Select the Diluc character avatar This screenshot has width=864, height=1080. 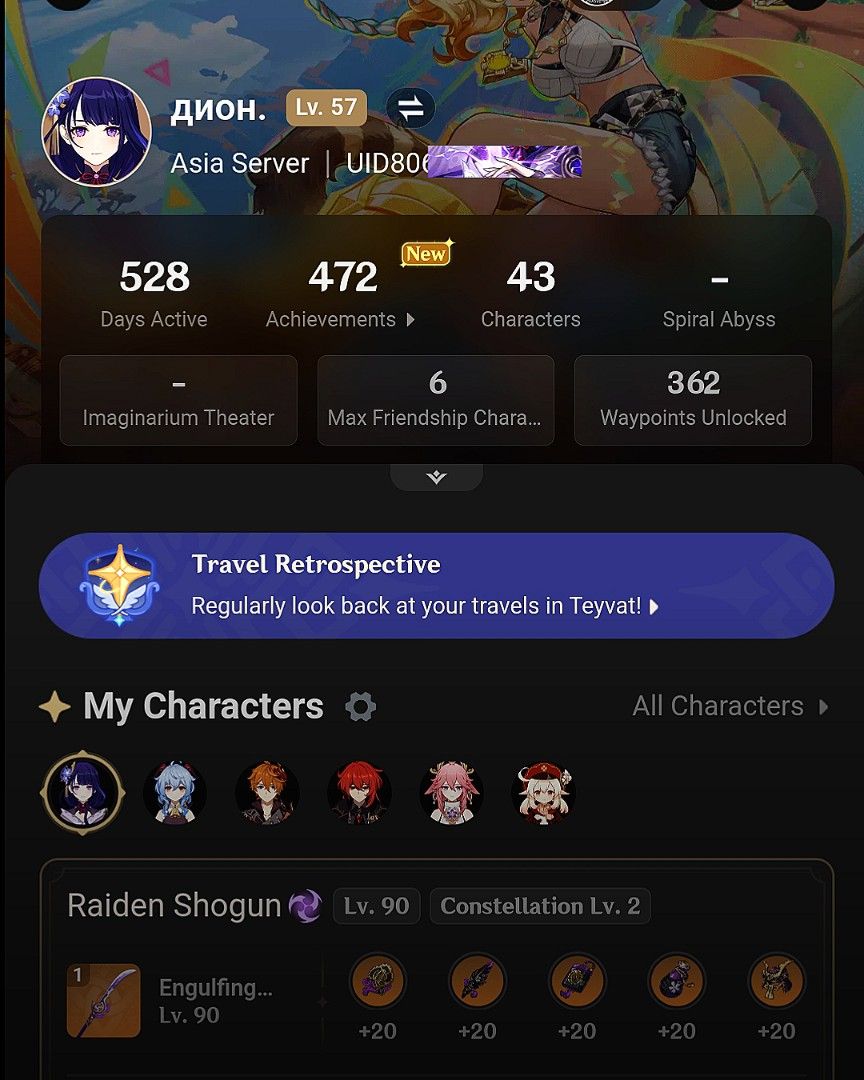pos(359,793)
